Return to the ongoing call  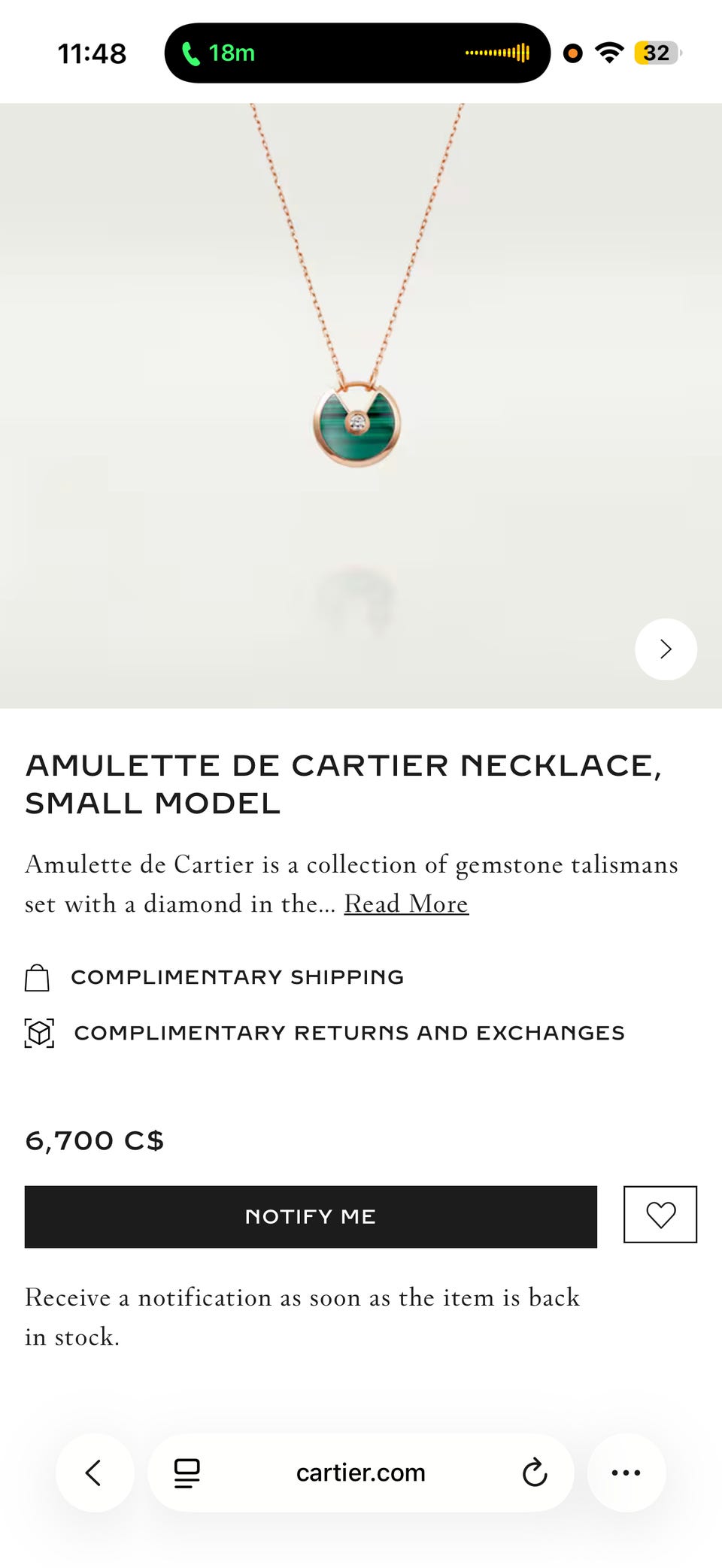click(x=218, y=53)
